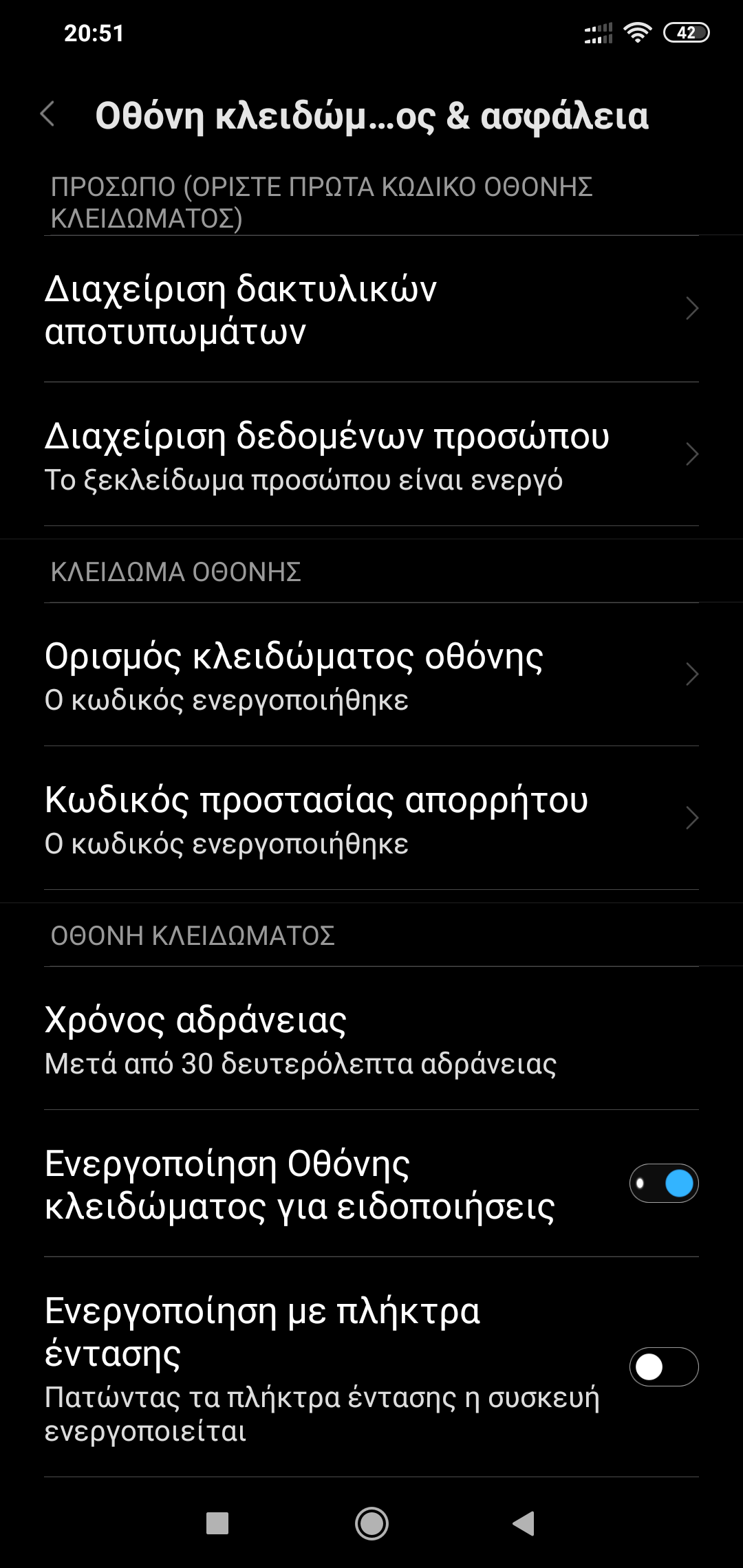Open Διαχείριση δακτυλικών αποτυπωμάτων
Image resolution: width=743 pixels, height=1568 pixels.
(371, 309)
